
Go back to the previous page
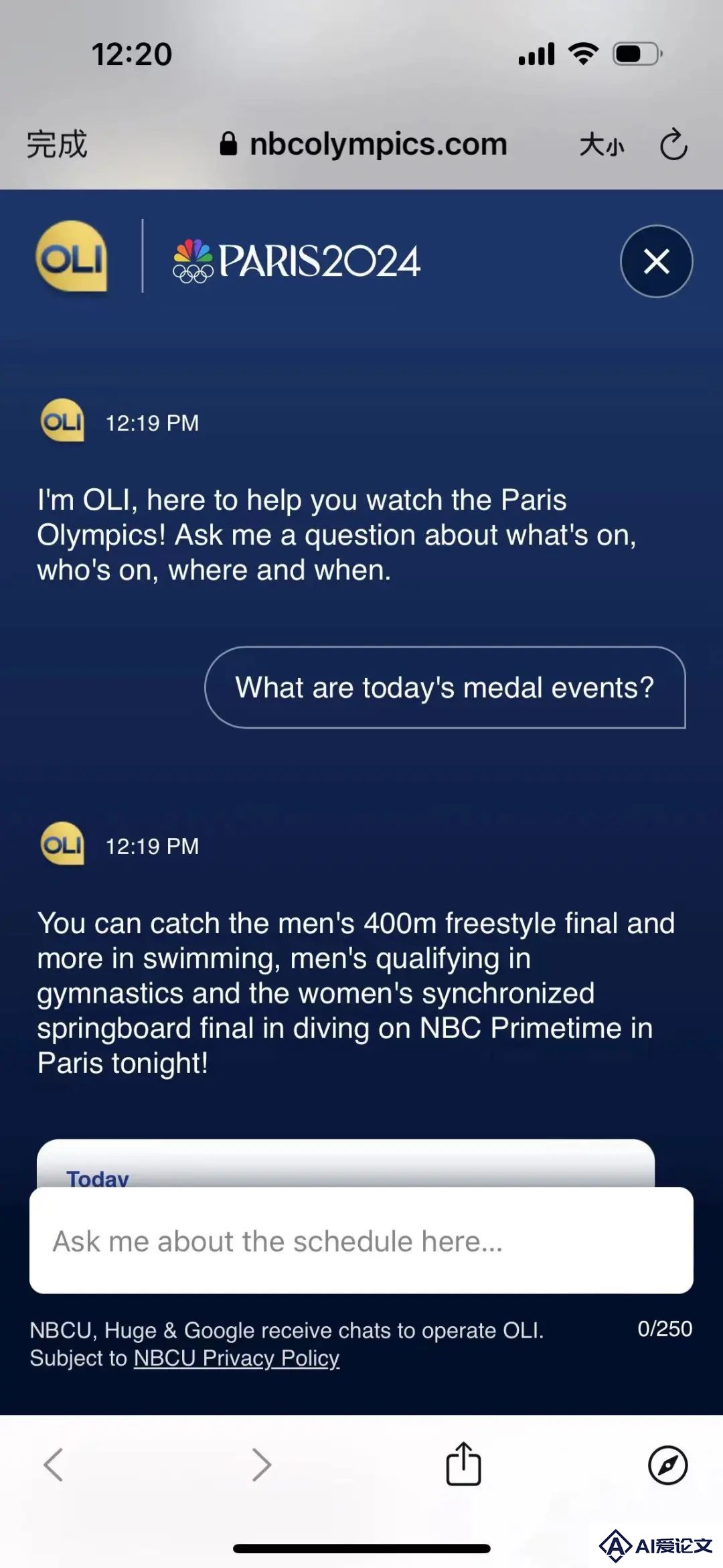point(54,1464)
